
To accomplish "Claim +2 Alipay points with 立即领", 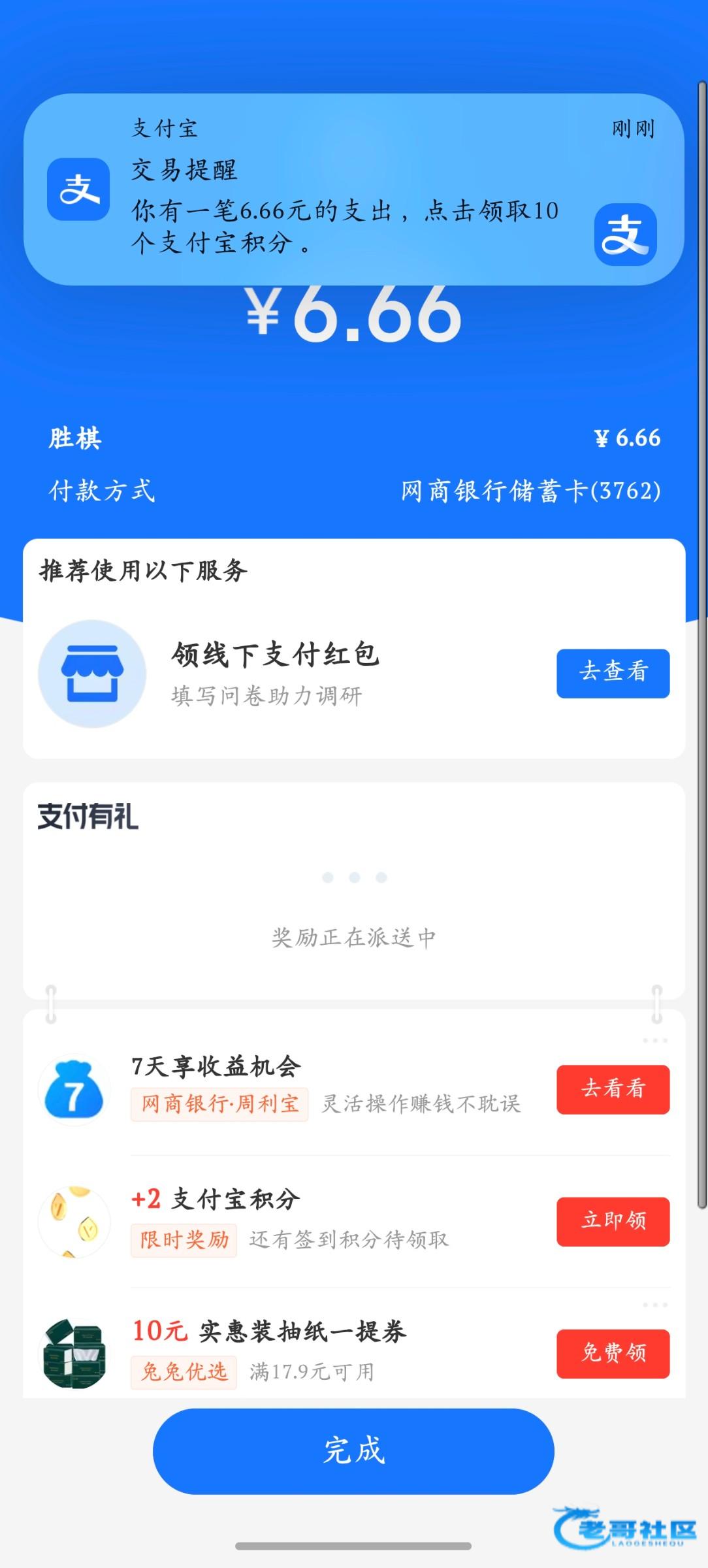I will coord(613,1221).
